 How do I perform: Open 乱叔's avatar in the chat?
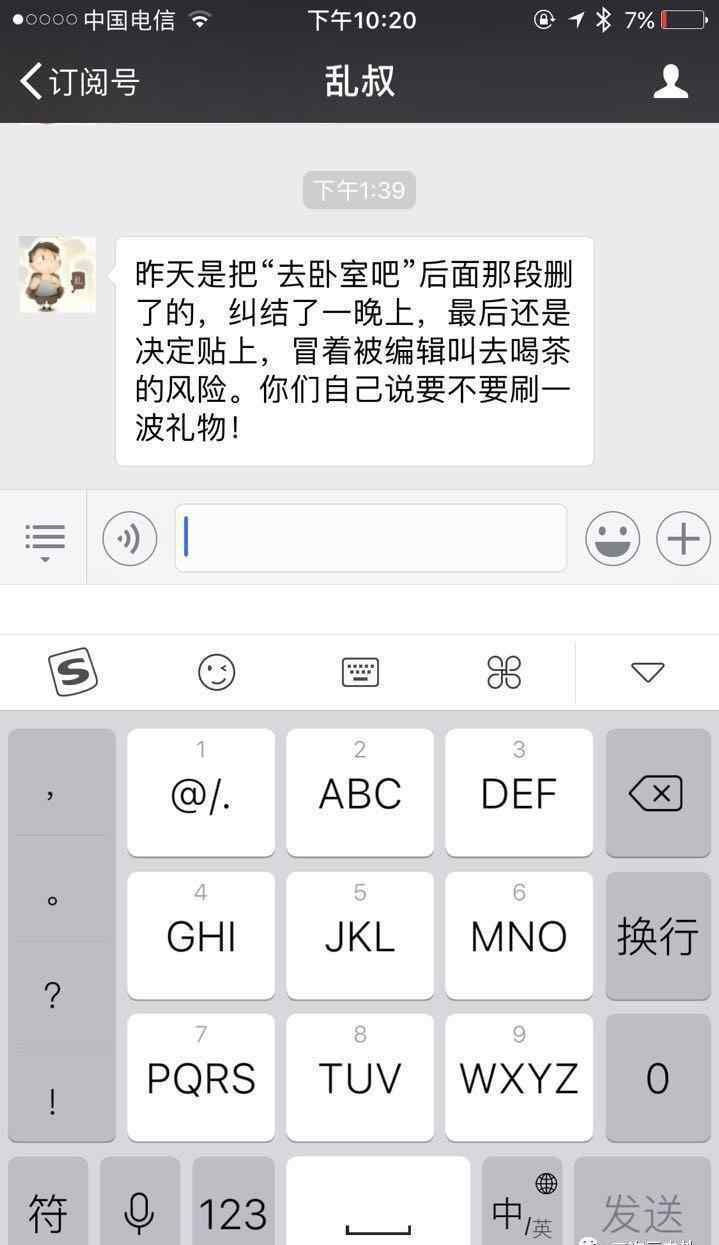click(58, 275)
